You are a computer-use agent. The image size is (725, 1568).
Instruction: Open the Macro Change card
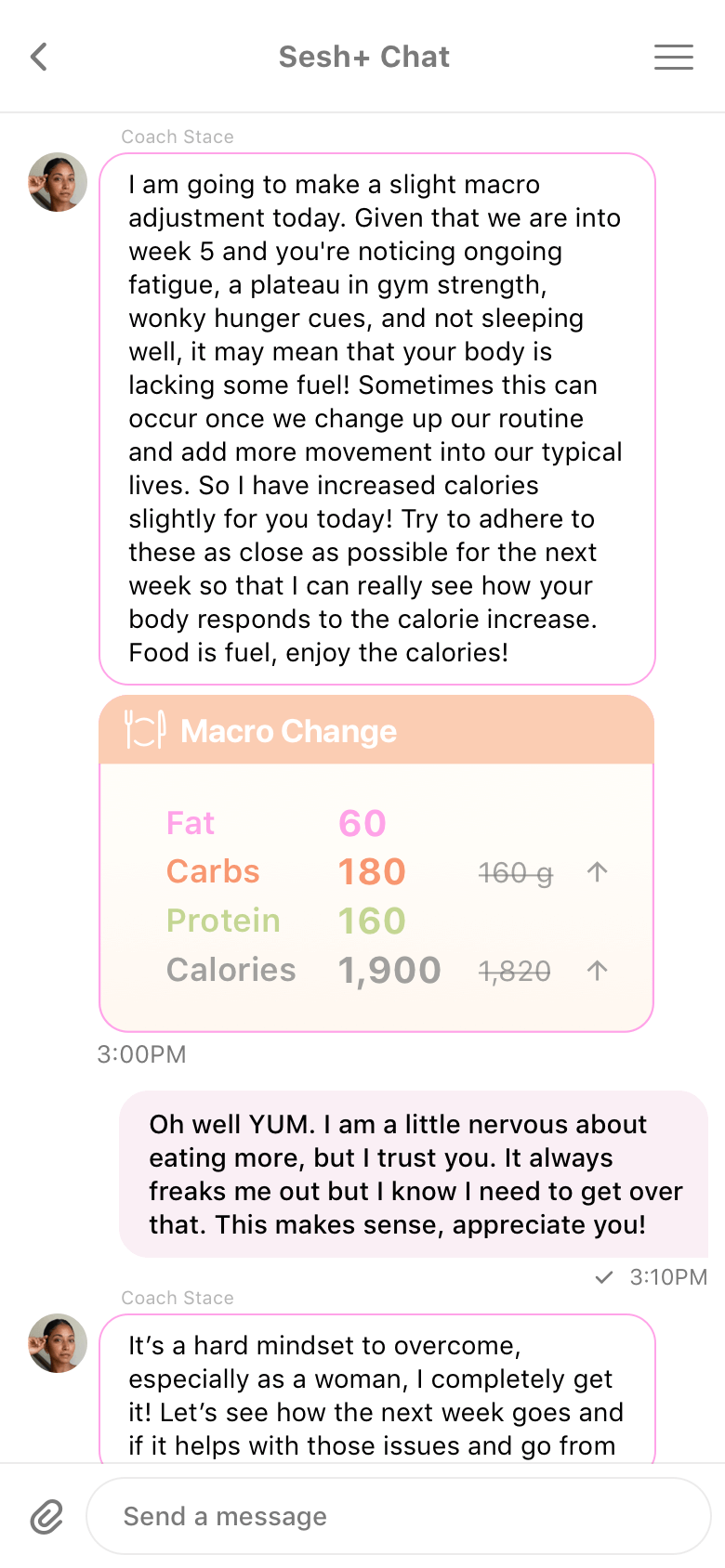pyautogui.click(x=376, y=864)
